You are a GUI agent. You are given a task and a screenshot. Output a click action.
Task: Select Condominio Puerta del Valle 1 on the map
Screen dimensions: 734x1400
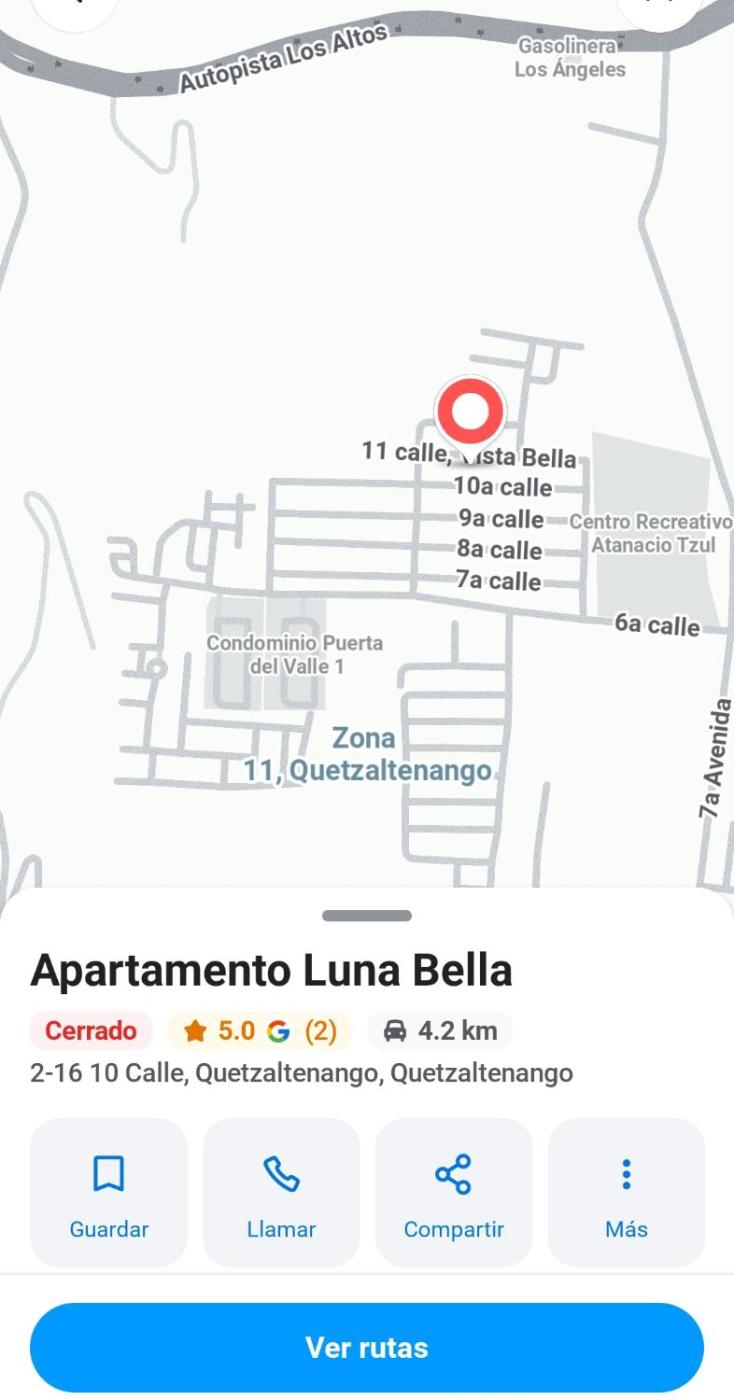point(294,654)
